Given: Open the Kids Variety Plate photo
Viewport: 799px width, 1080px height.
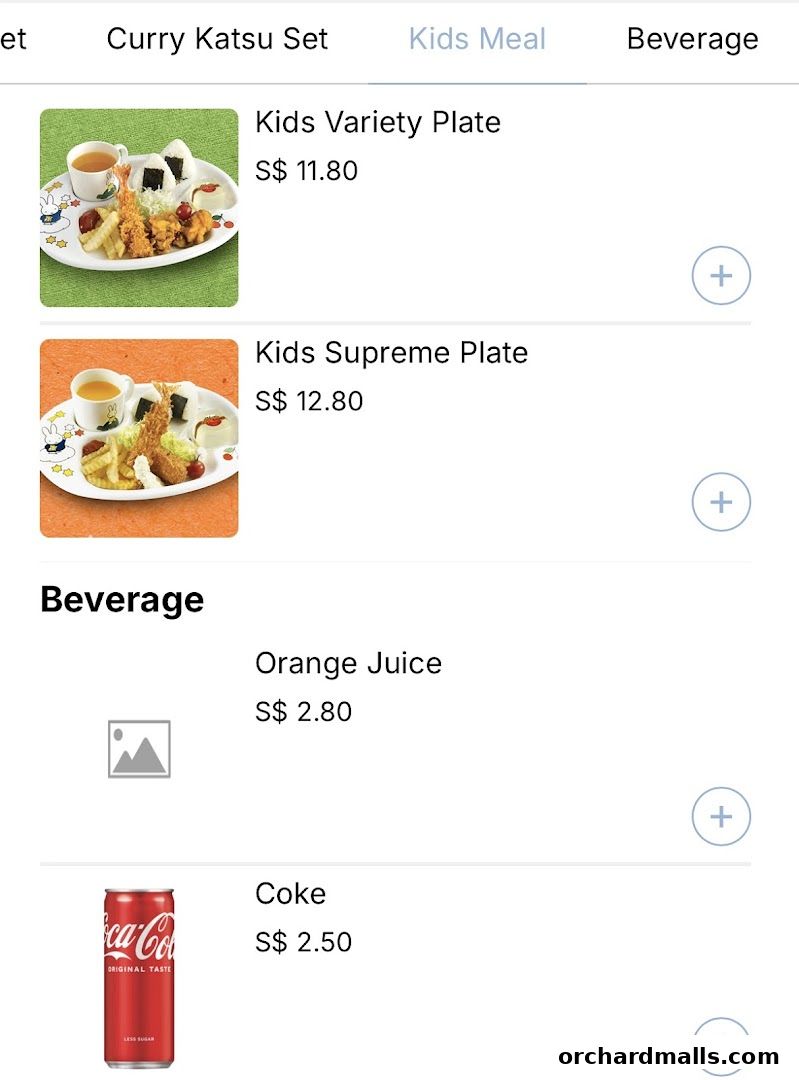Looking at the screenshot, I should pyautogui.click(x=139, y=207).
